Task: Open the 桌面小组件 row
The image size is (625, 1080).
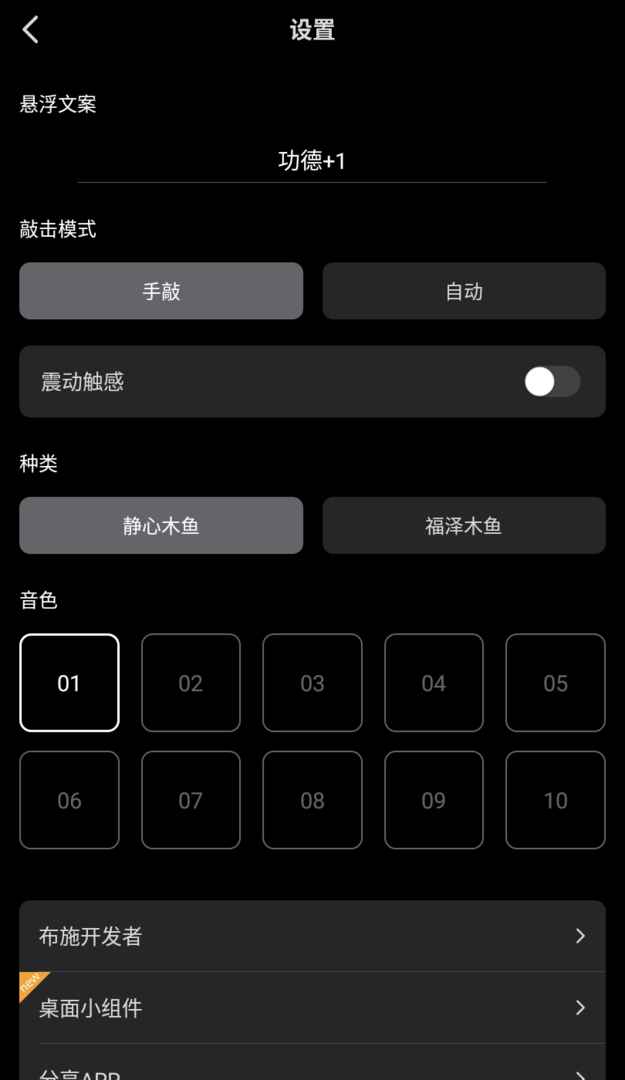Action: point(312,1008)
